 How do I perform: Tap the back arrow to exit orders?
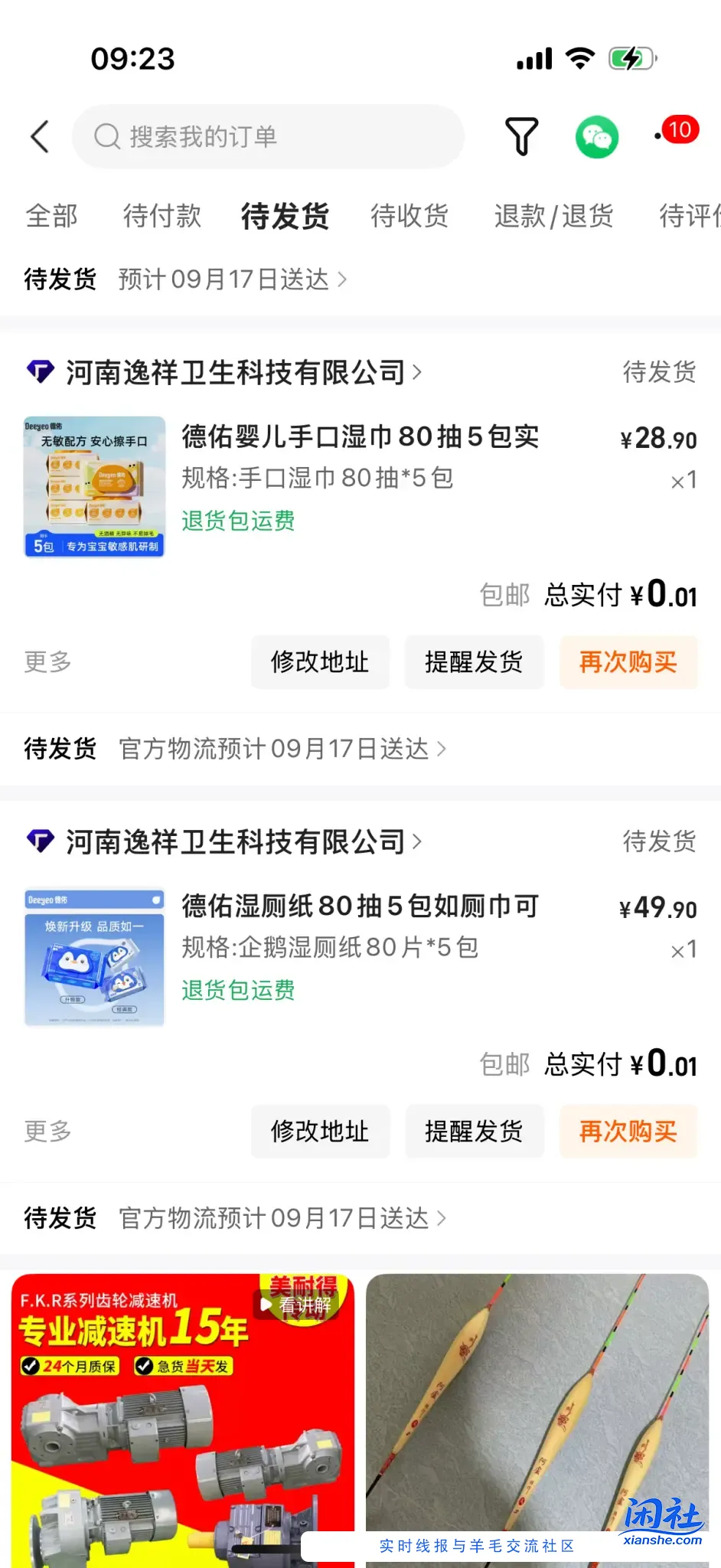click(40, 136)
